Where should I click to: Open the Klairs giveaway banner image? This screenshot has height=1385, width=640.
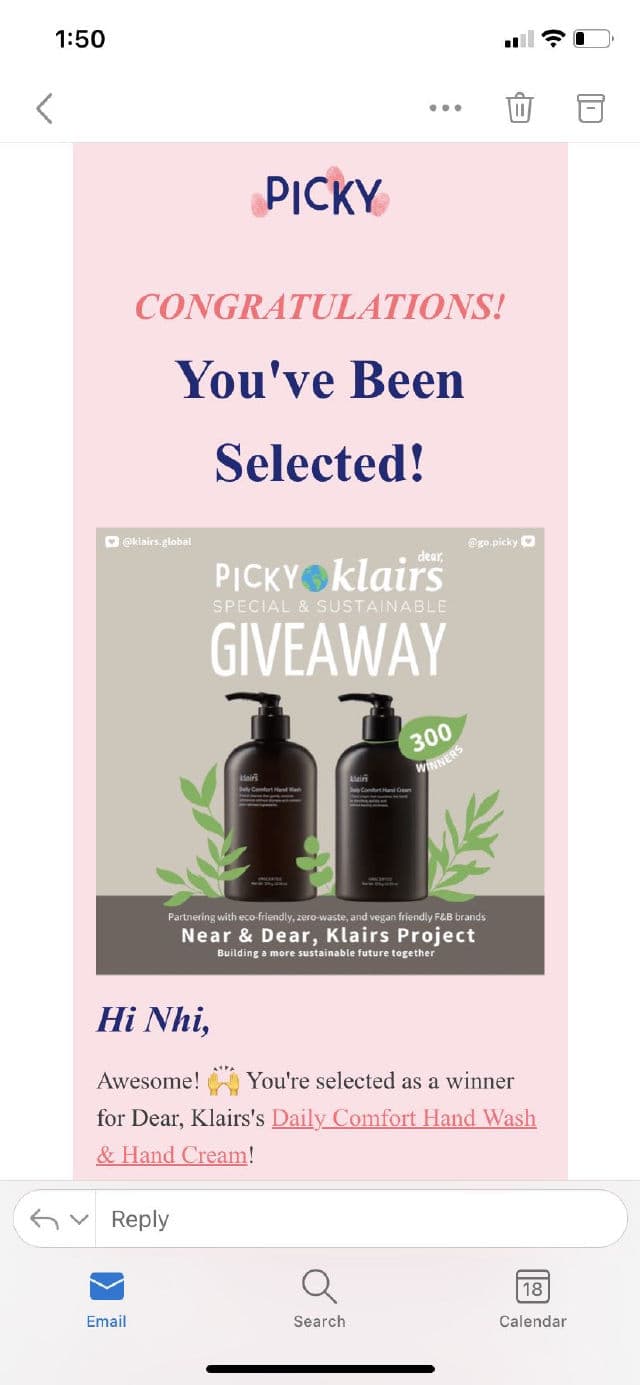[320, 750]
